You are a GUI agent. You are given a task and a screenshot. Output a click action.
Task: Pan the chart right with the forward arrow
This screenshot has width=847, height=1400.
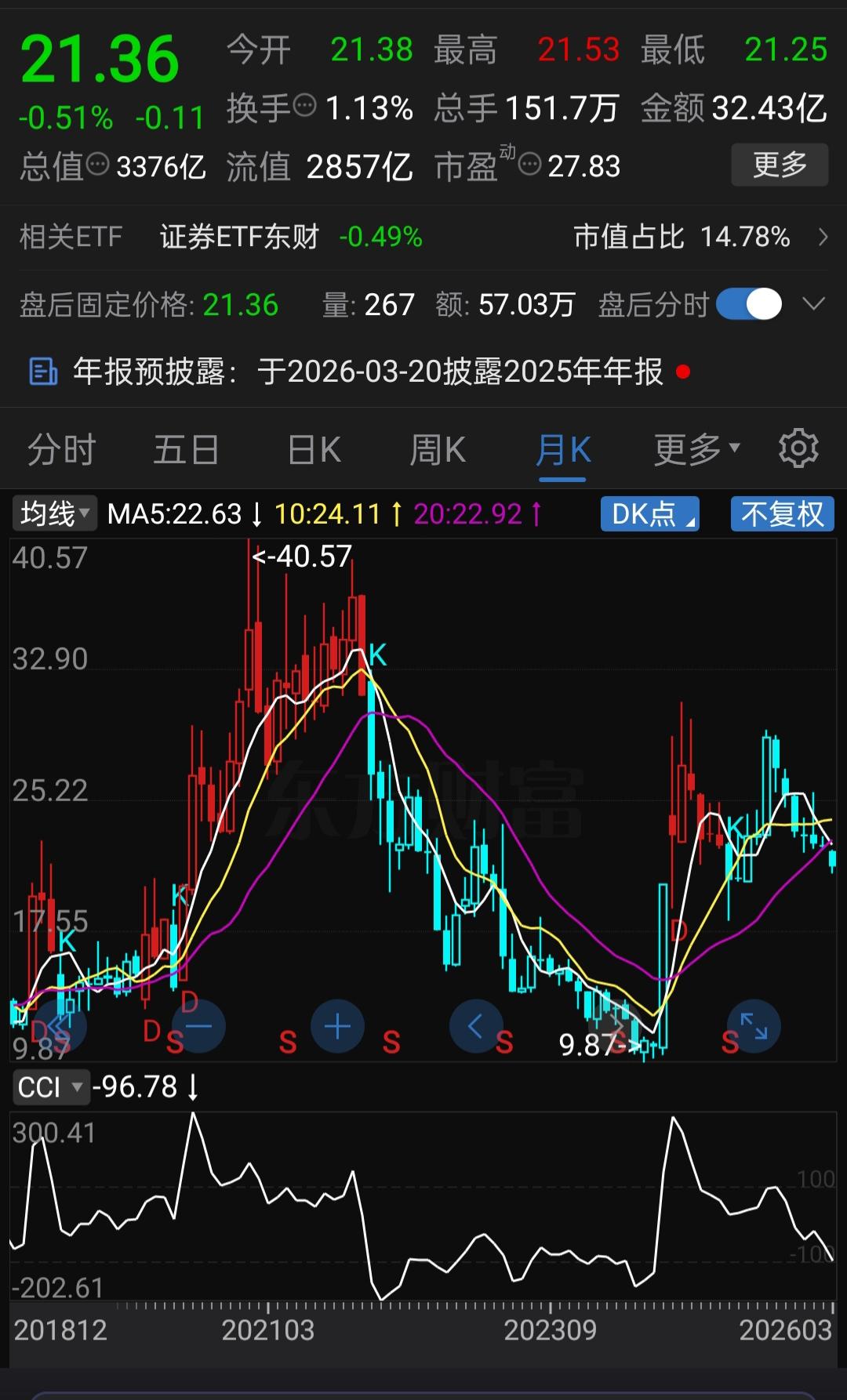[616, 1026]
